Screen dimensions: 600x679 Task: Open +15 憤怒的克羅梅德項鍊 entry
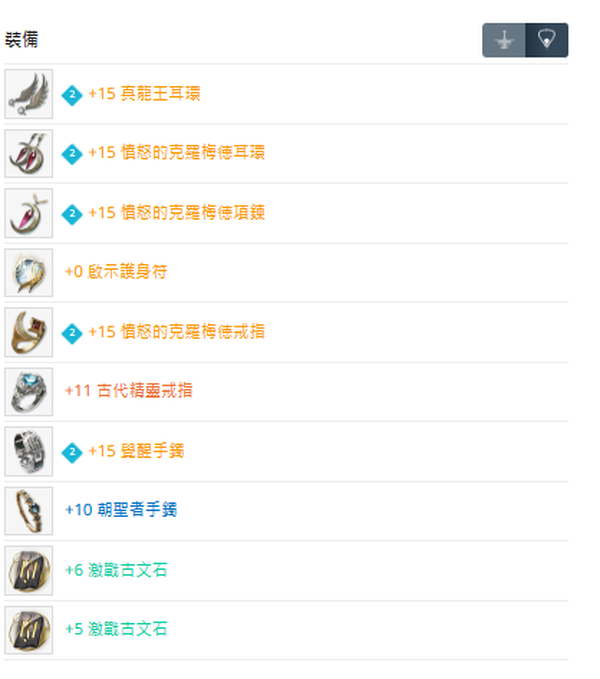(286, 213)
